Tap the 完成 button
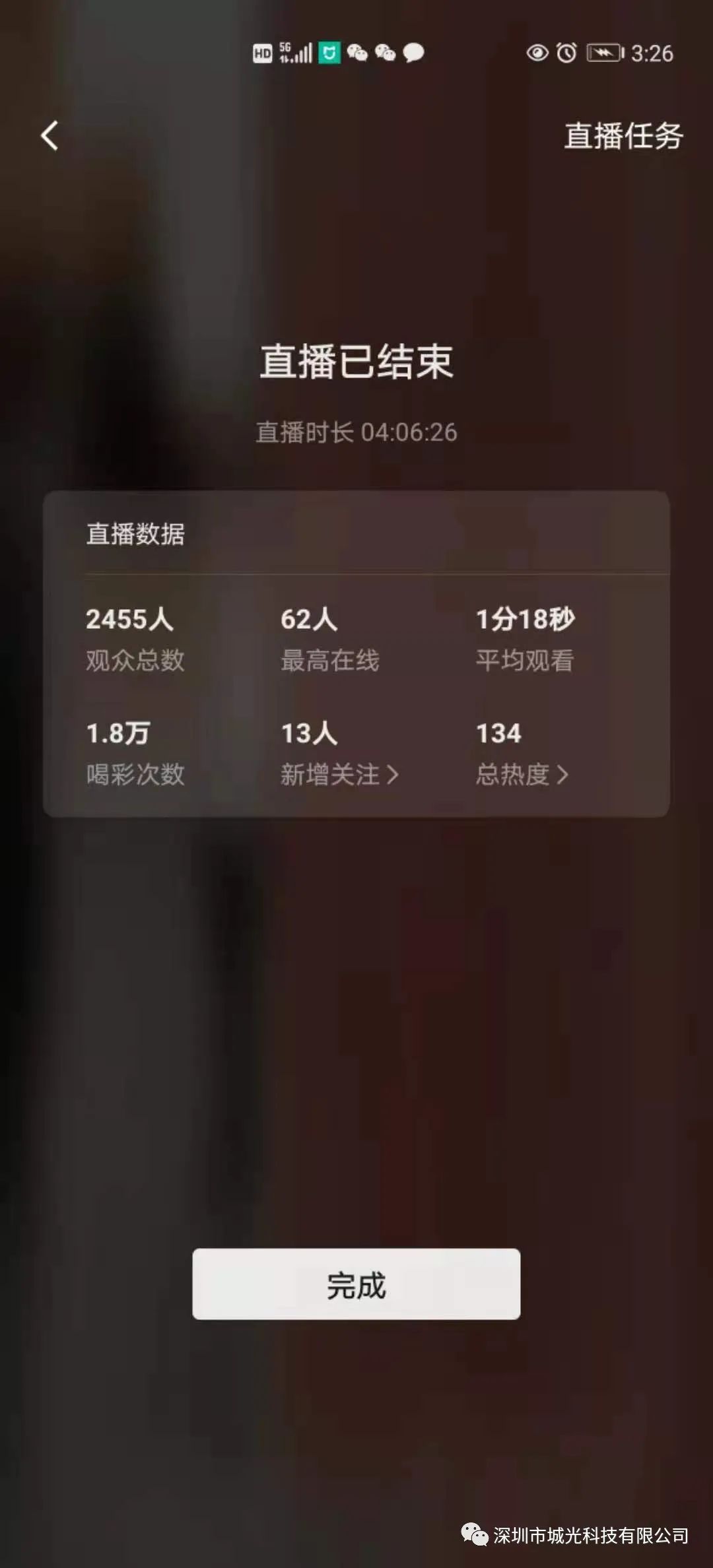 [x=356, y=1284]
